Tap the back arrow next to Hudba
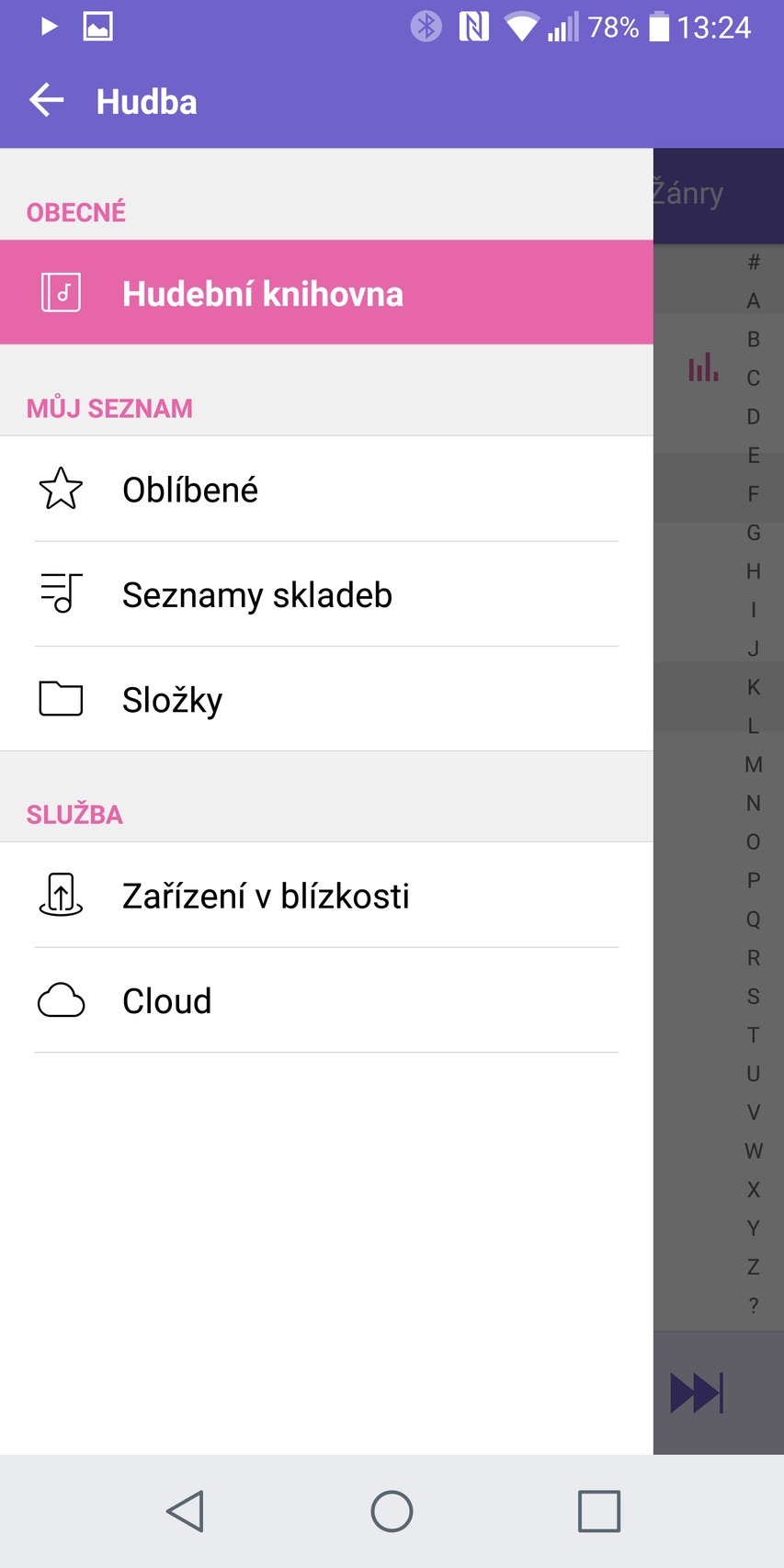The width and height of the screenshot is (784, 1568). tap(46, 100)
